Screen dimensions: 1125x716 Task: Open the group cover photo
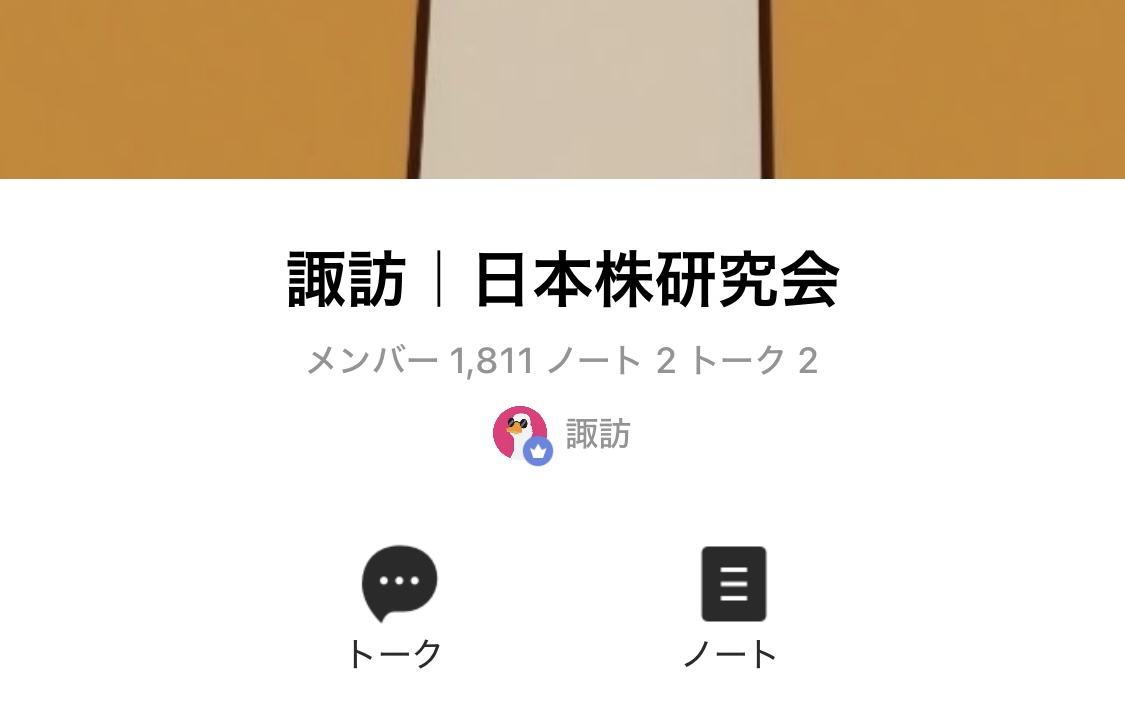(x=562, y=88)
